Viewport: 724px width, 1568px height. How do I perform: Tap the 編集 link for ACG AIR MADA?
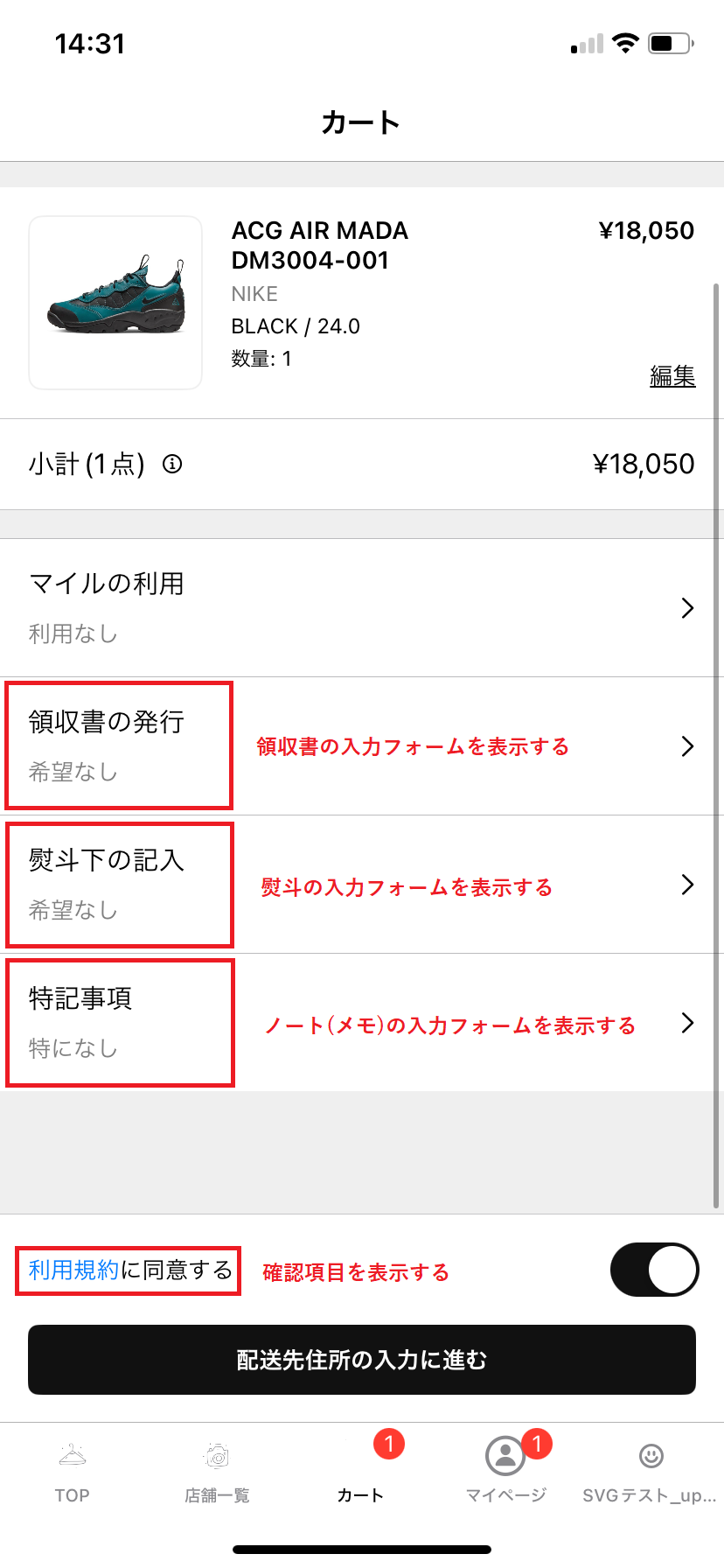(672, 376)
